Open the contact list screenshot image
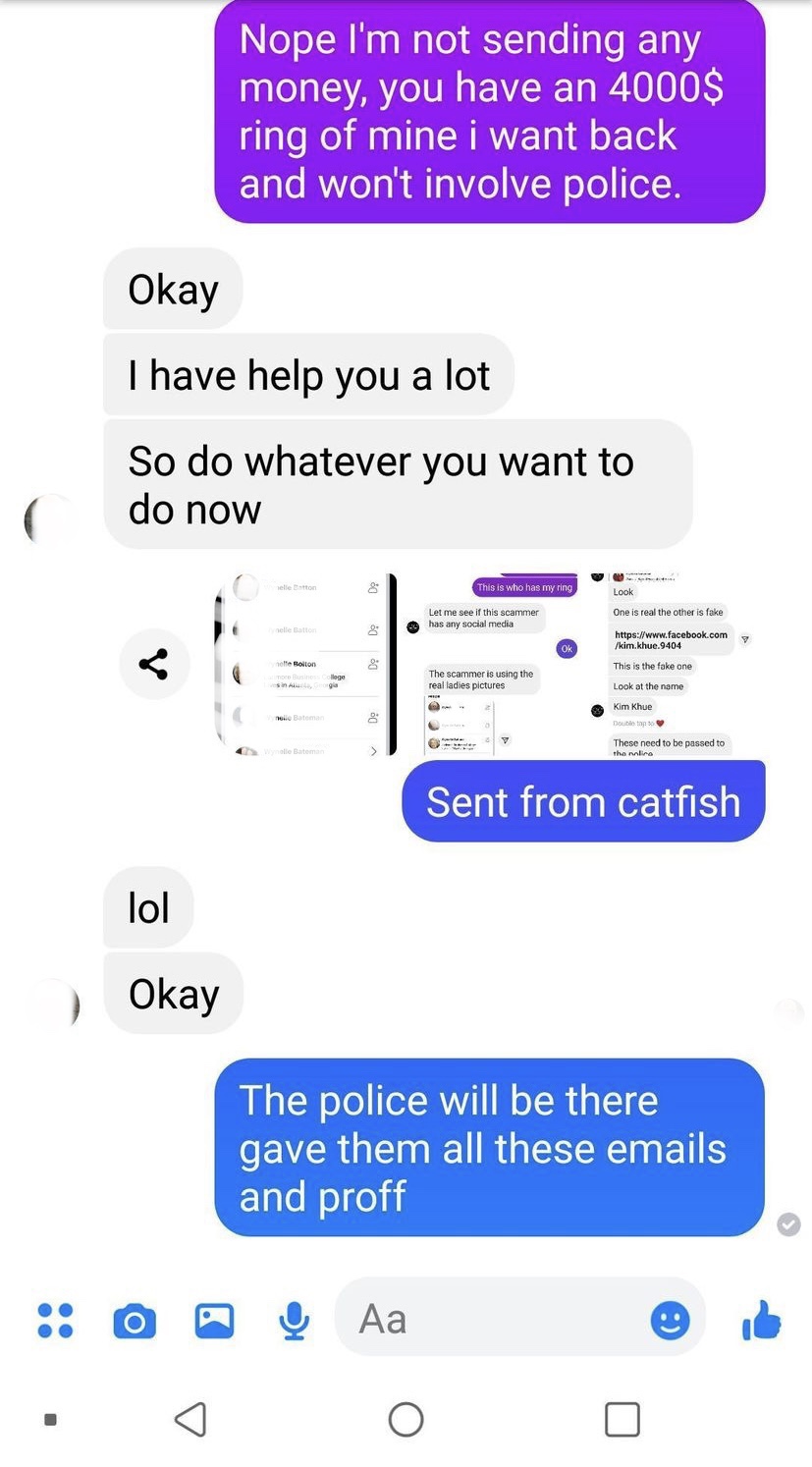 click(304, 665)
